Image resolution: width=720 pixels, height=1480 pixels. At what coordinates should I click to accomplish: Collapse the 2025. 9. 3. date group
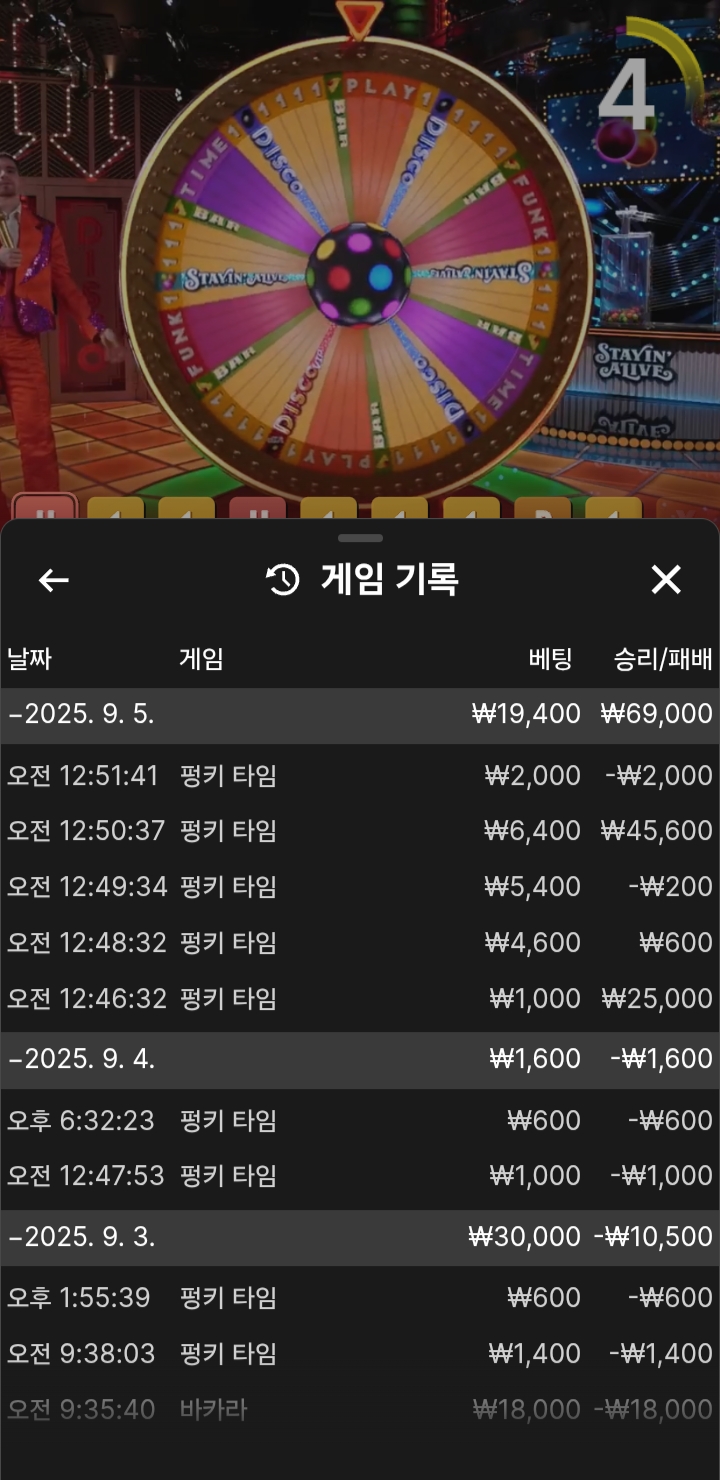[x=81, y=1237]
